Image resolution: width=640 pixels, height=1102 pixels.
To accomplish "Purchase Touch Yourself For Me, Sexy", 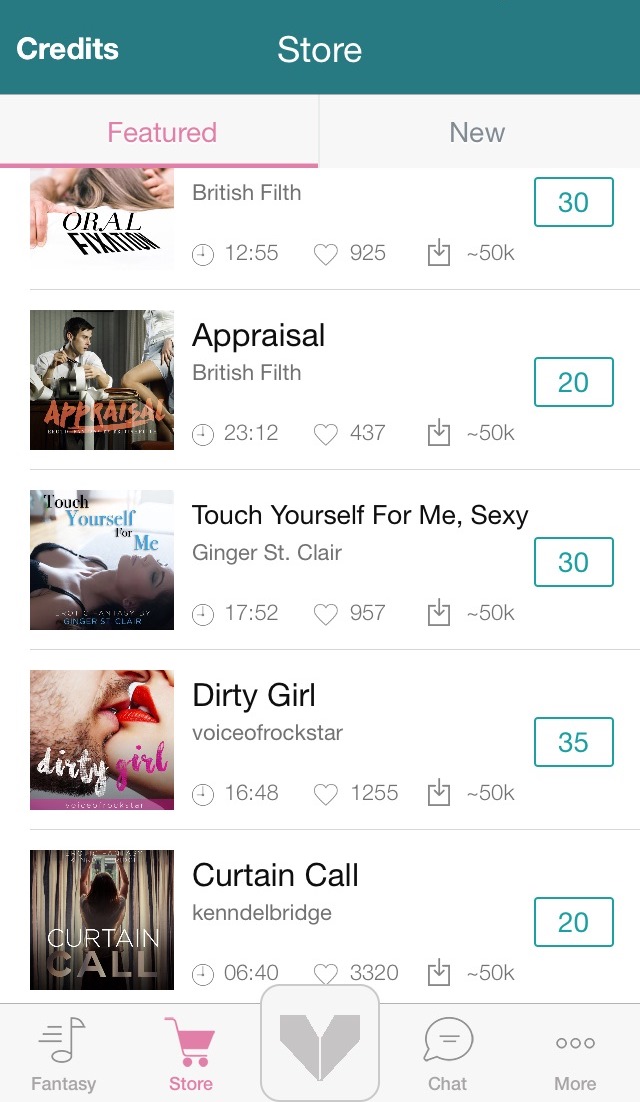I will coord(573,562).
